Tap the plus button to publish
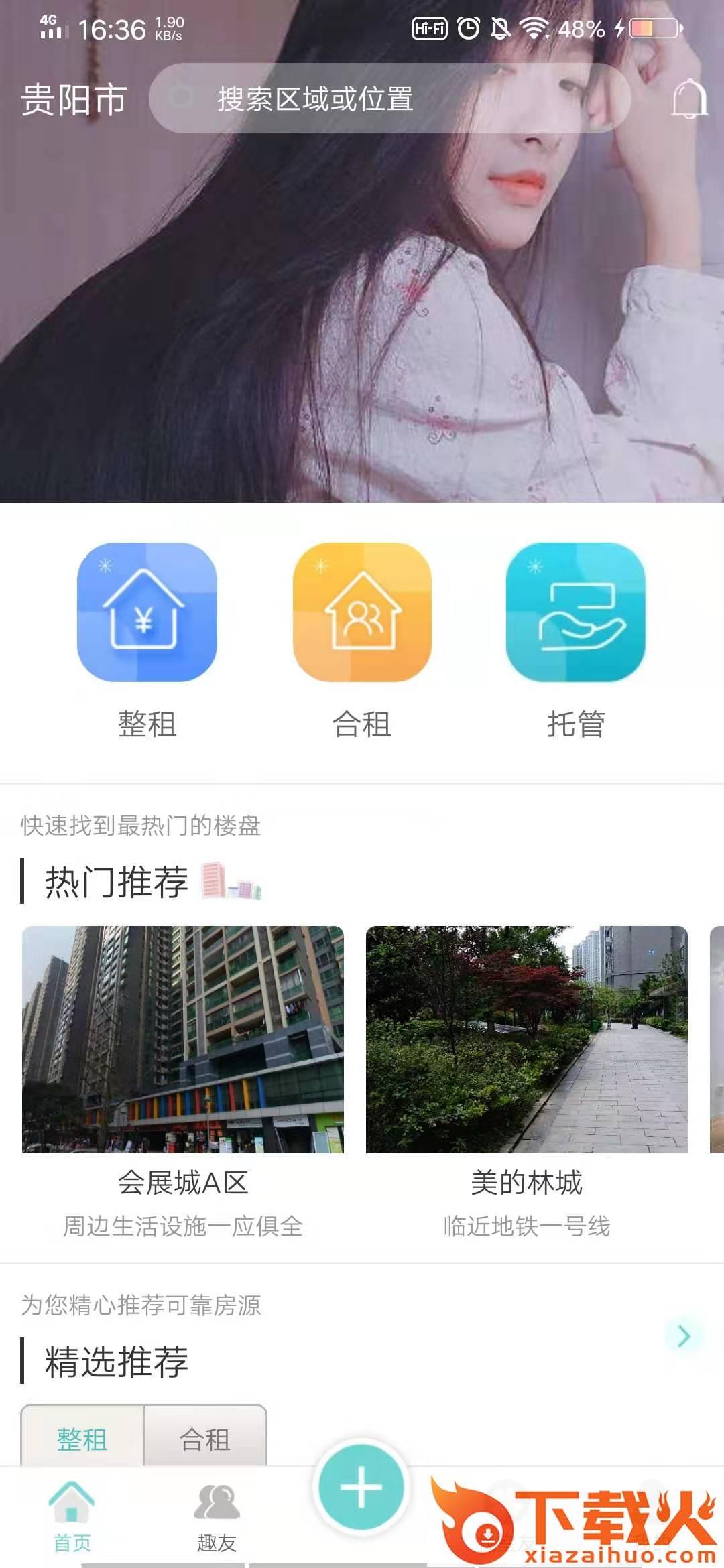 click(x=361, y=1488)
